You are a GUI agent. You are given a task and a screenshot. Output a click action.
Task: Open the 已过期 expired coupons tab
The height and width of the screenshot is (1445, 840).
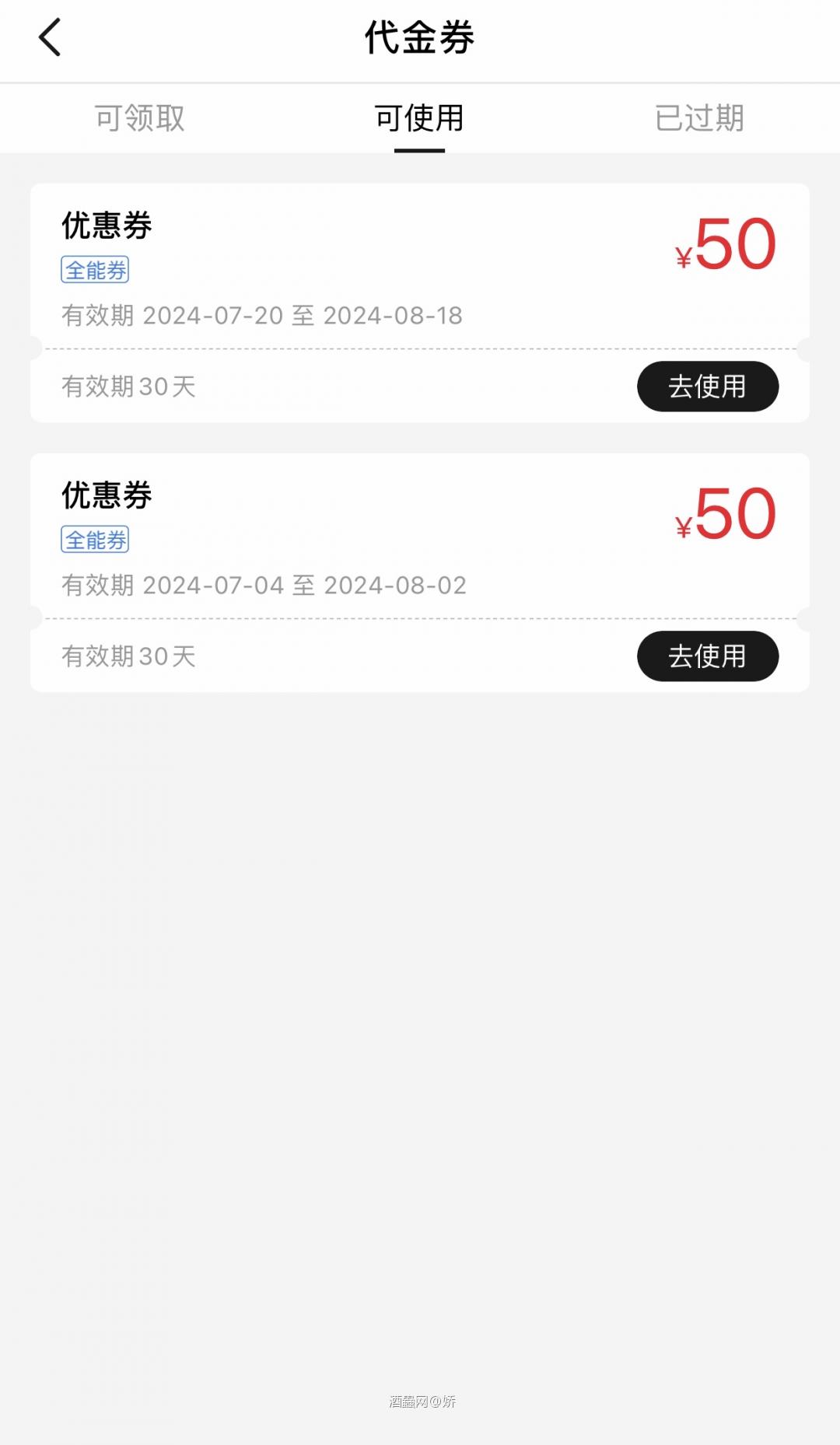(699, 118)
